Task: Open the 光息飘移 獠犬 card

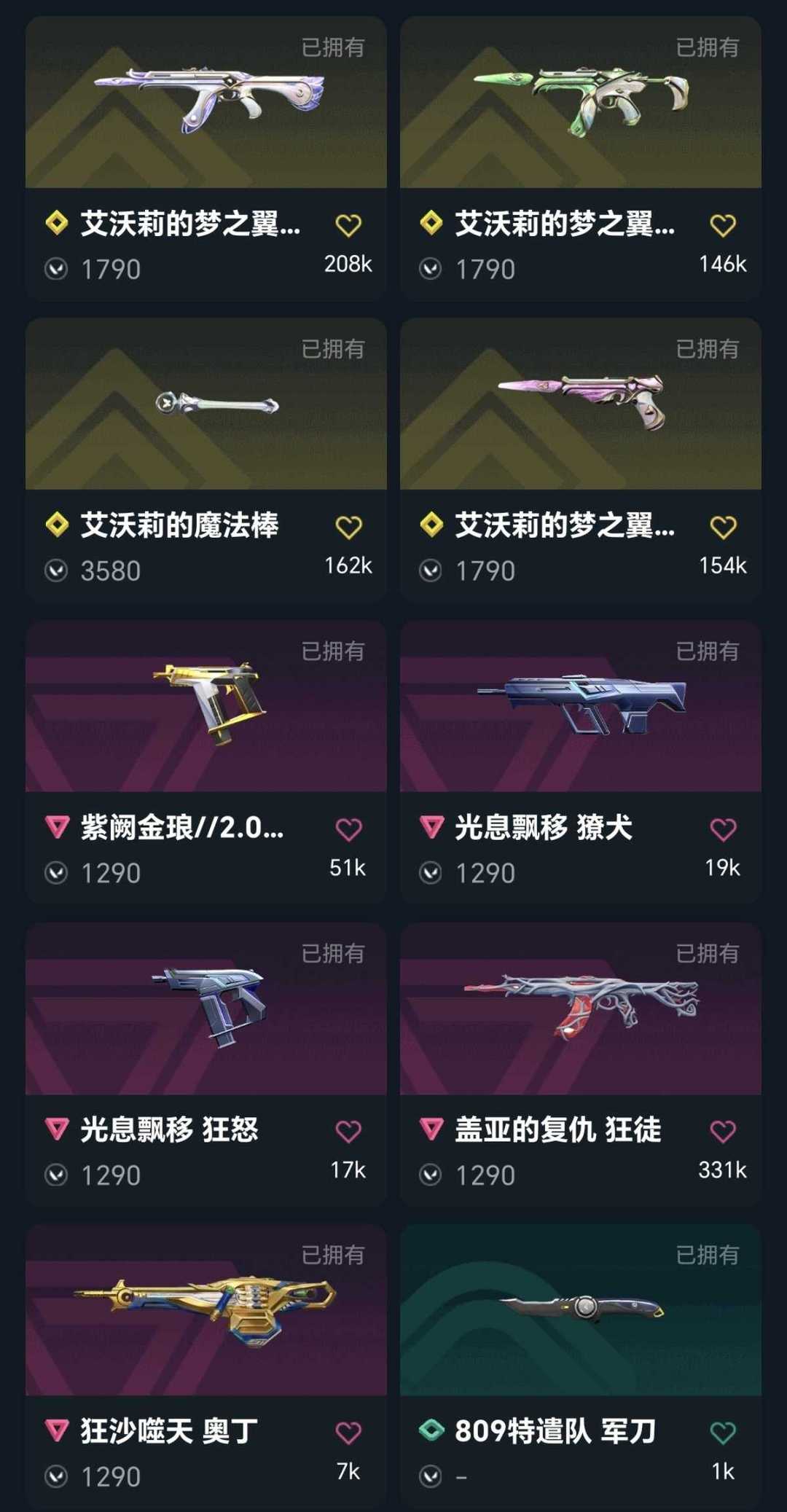Action: [x=581, y=762]
